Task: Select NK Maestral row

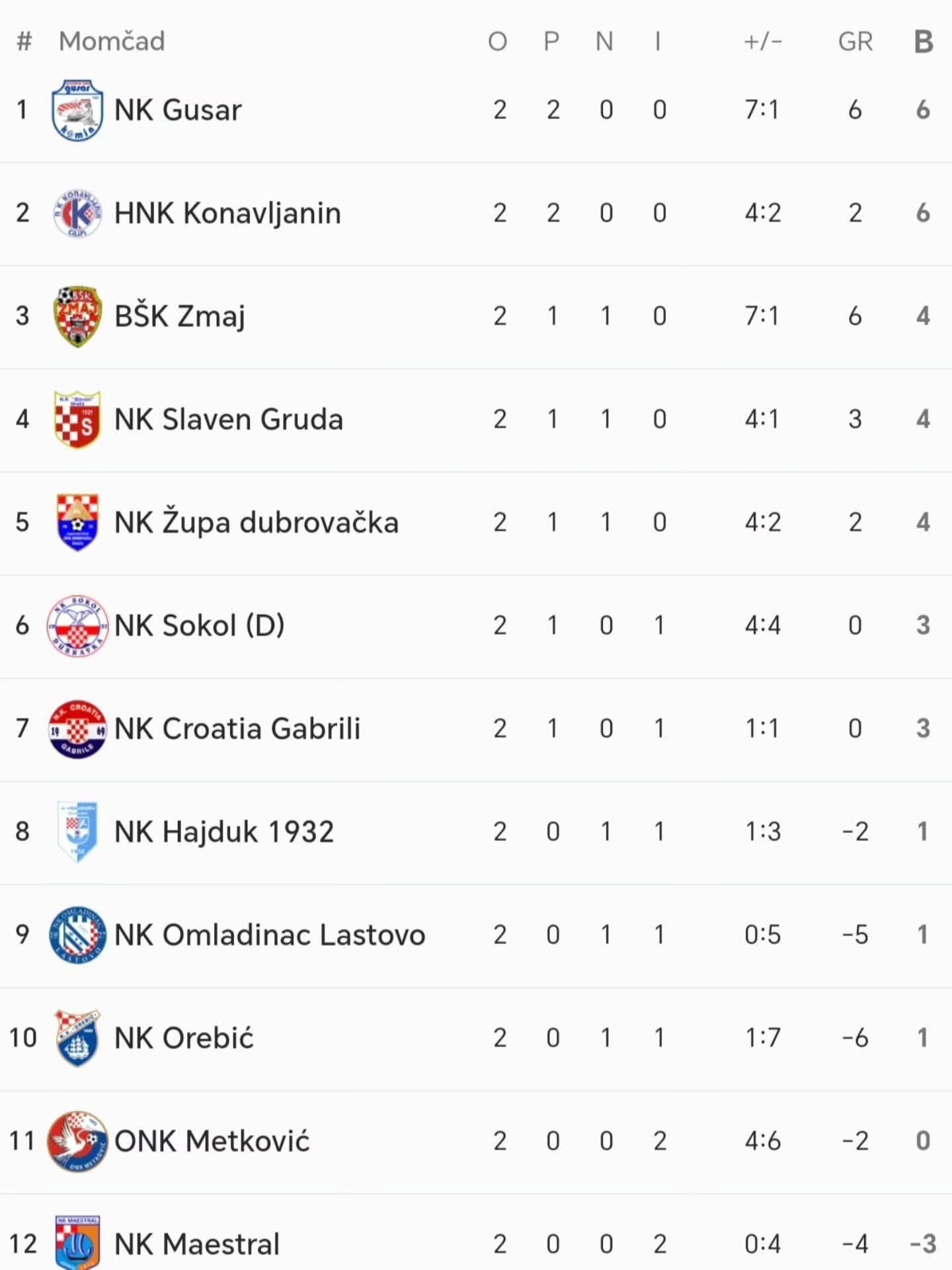Action: pyautogui.click(x=197, y=1244)
